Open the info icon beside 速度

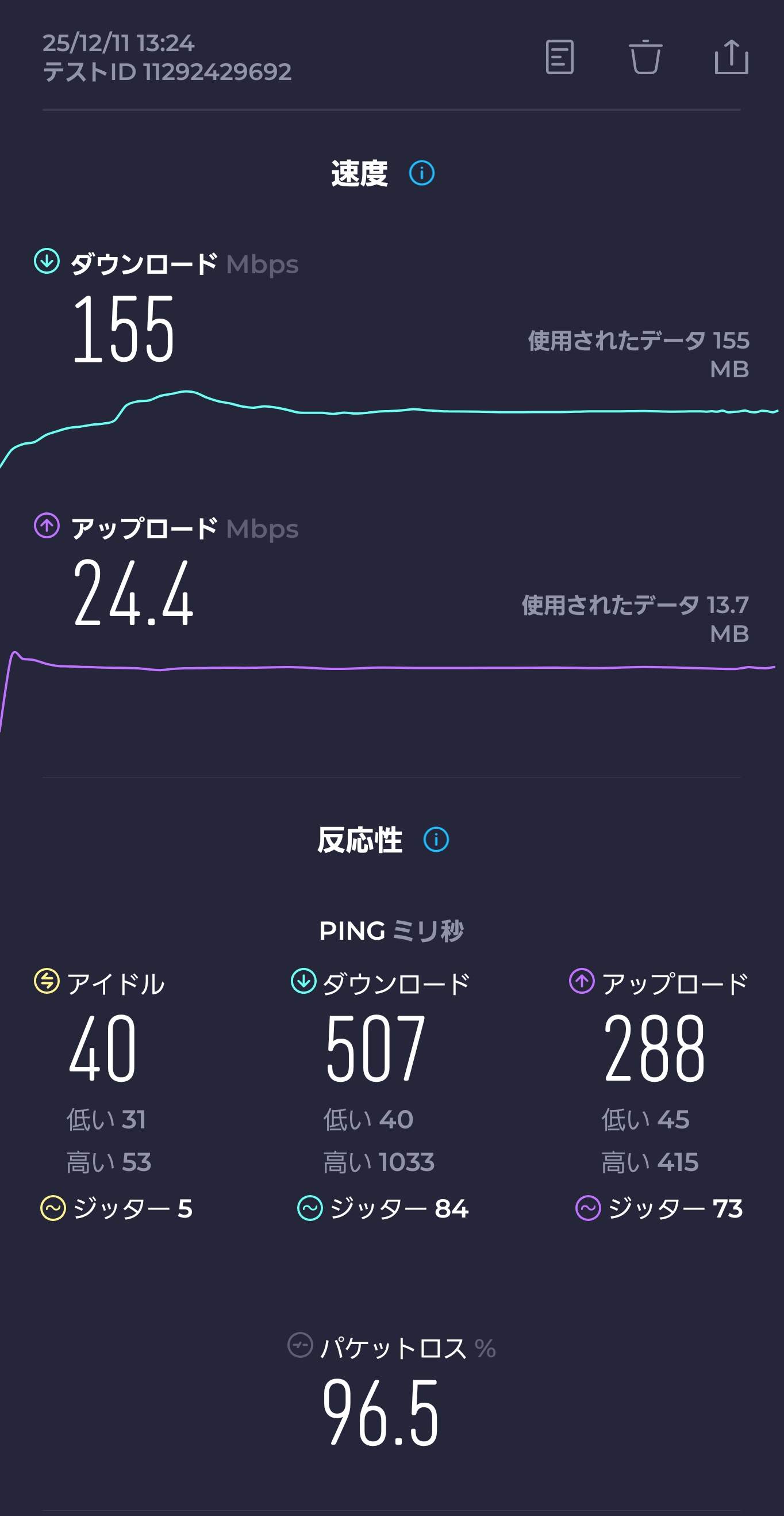coord(422,173)
